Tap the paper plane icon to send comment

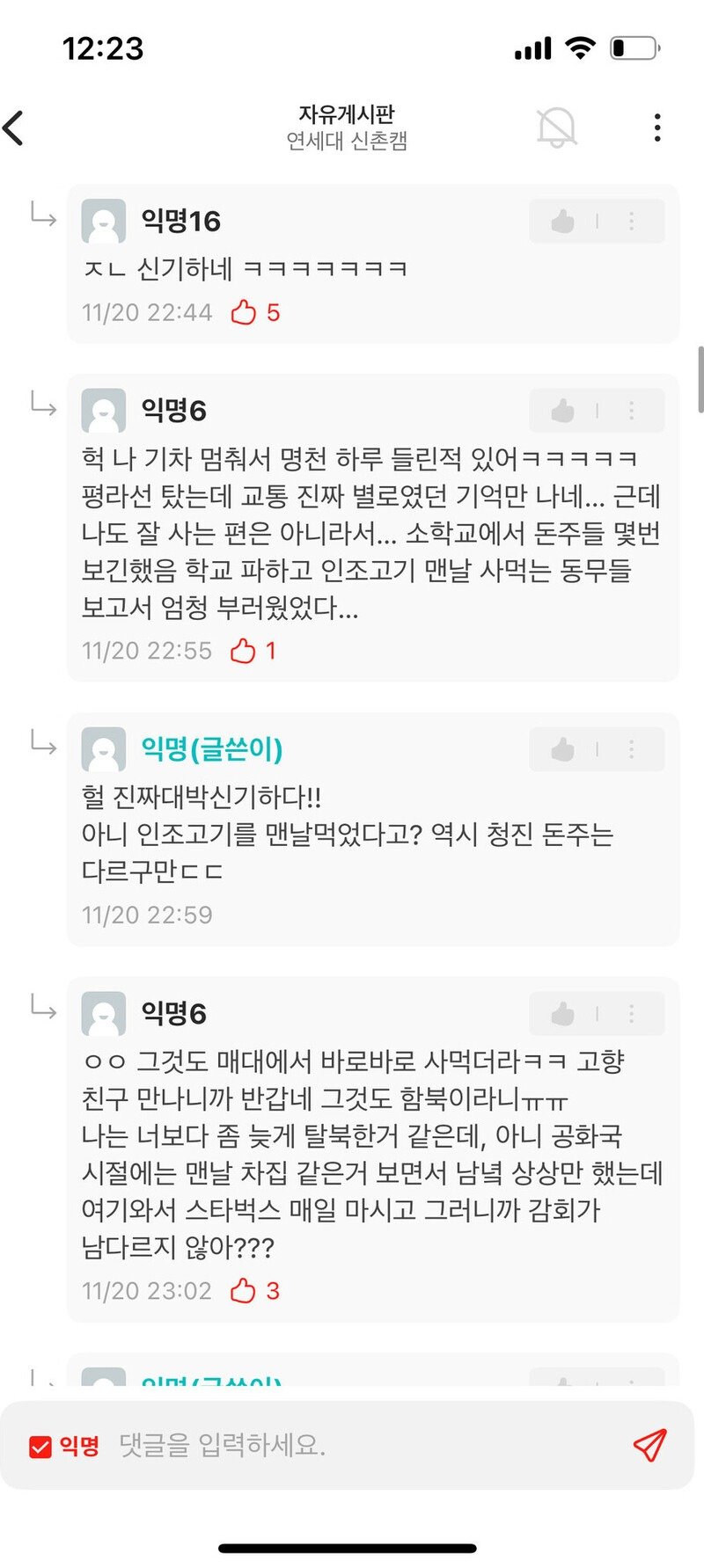(x=649, y=1442)
